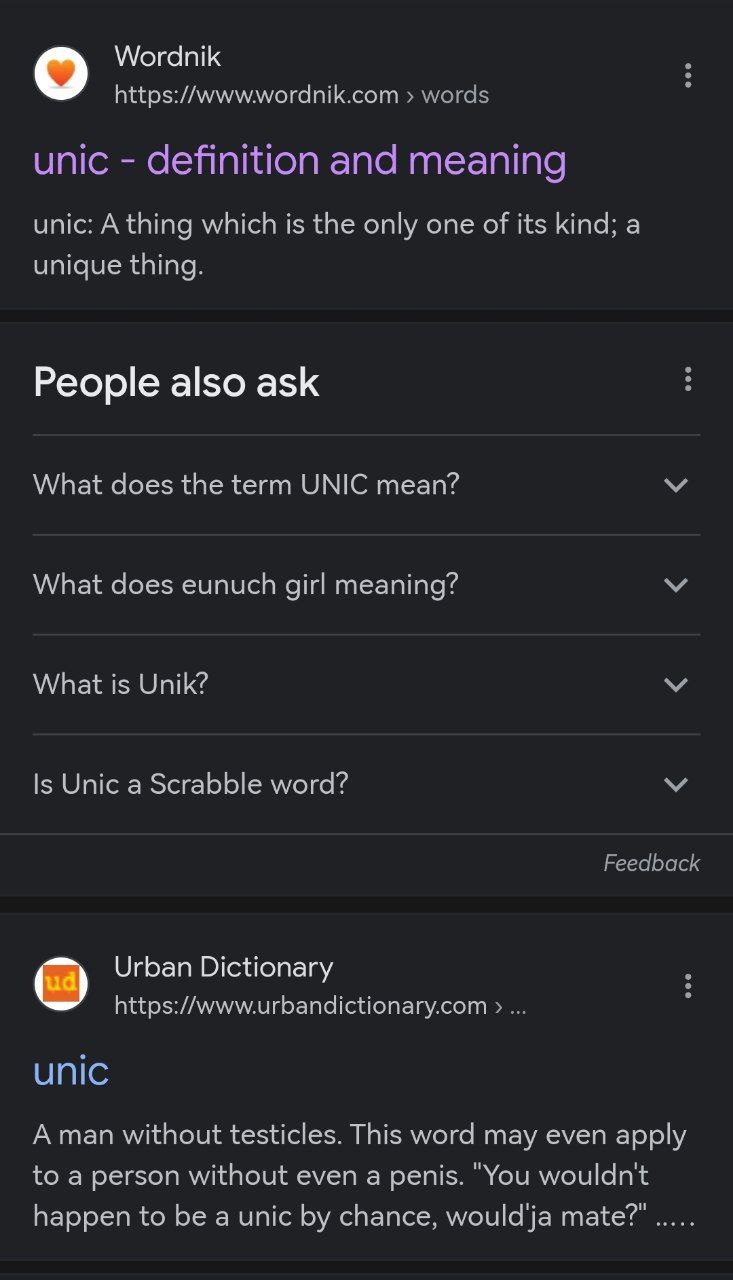
Task: Open the People also ask options menu
Action: tap(687, 379)
